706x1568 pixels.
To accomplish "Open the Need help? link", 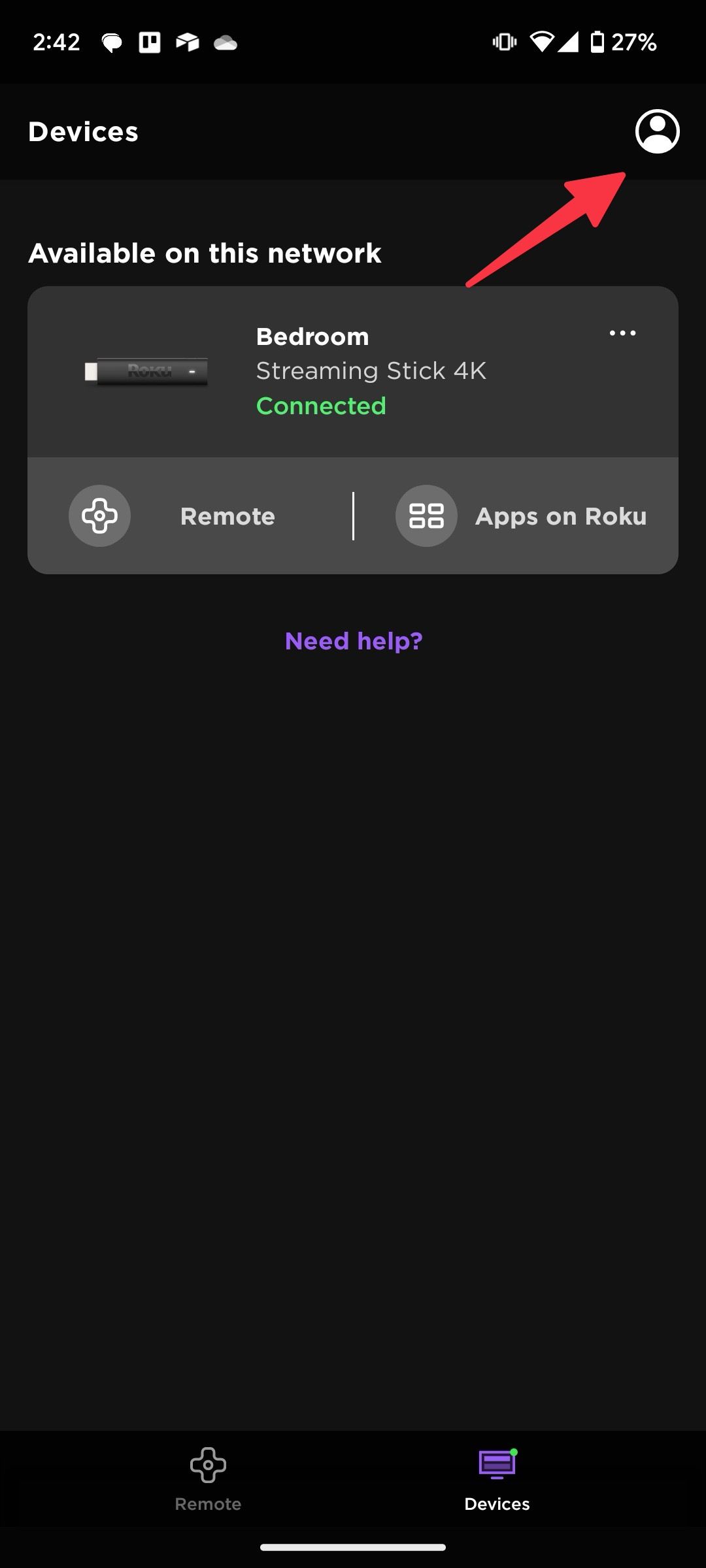I will coord(353,641).
